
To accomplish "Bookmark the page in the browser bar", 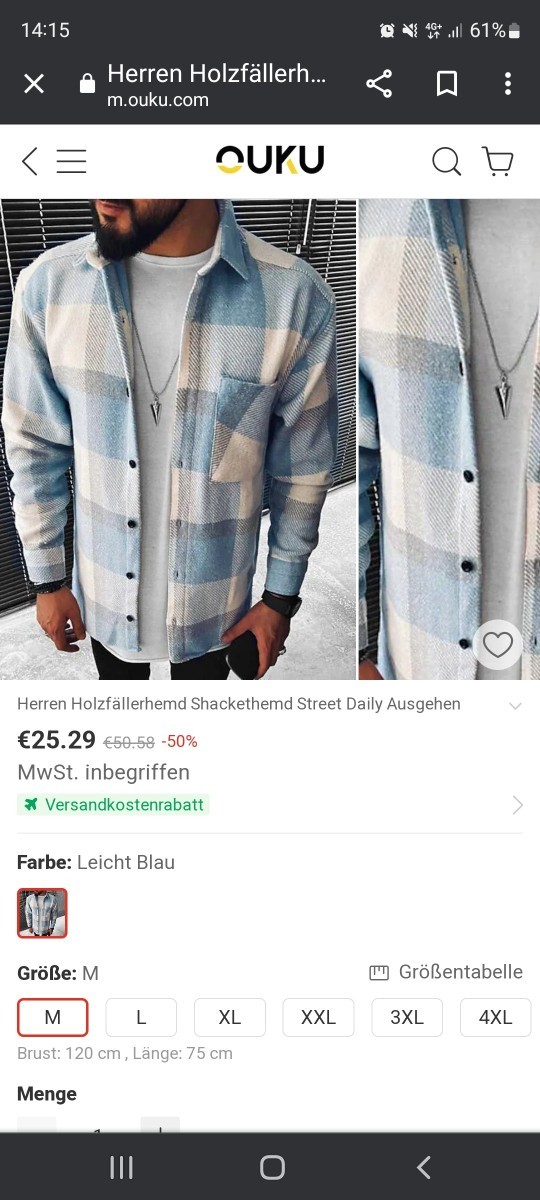I will tap(447, 84).
